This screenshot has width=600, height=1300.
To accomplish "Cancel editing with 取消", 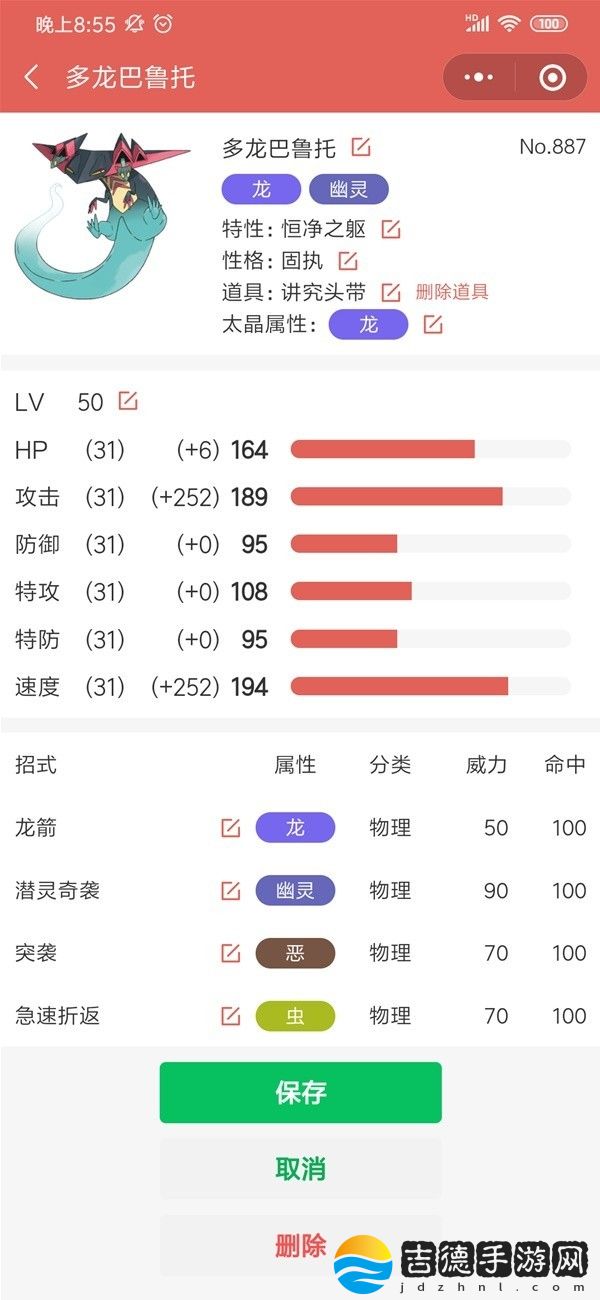I will coord(300,1168).
